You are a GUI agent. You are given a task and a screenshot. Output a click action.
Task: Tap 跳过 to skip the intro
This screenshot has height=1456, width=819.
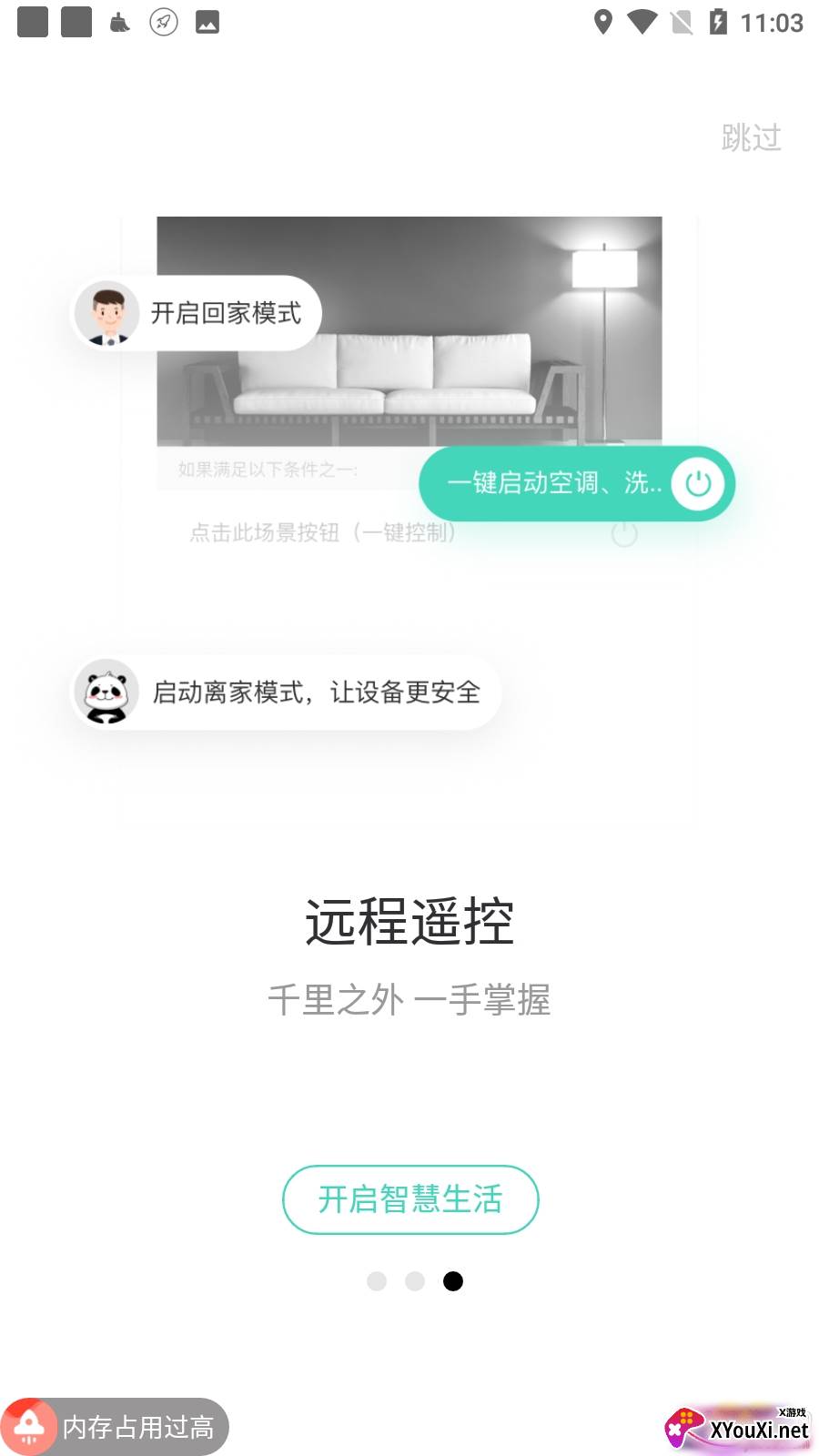(752, 138)
